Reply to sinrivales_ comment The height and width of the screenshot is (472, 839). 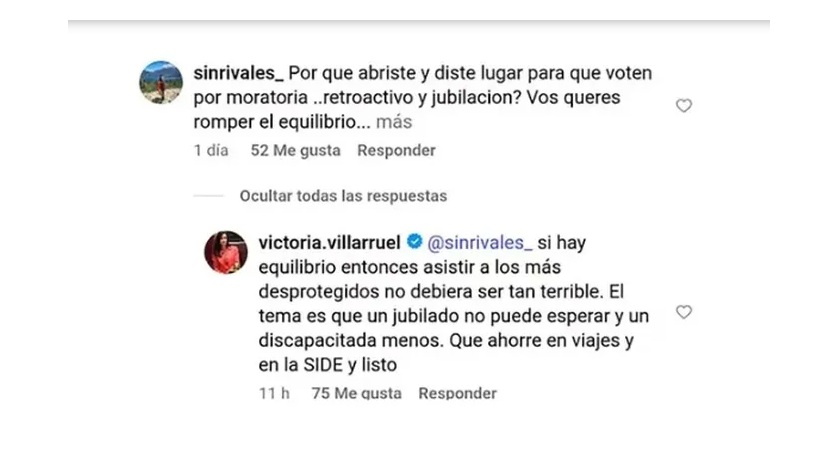tap(396, 151)
